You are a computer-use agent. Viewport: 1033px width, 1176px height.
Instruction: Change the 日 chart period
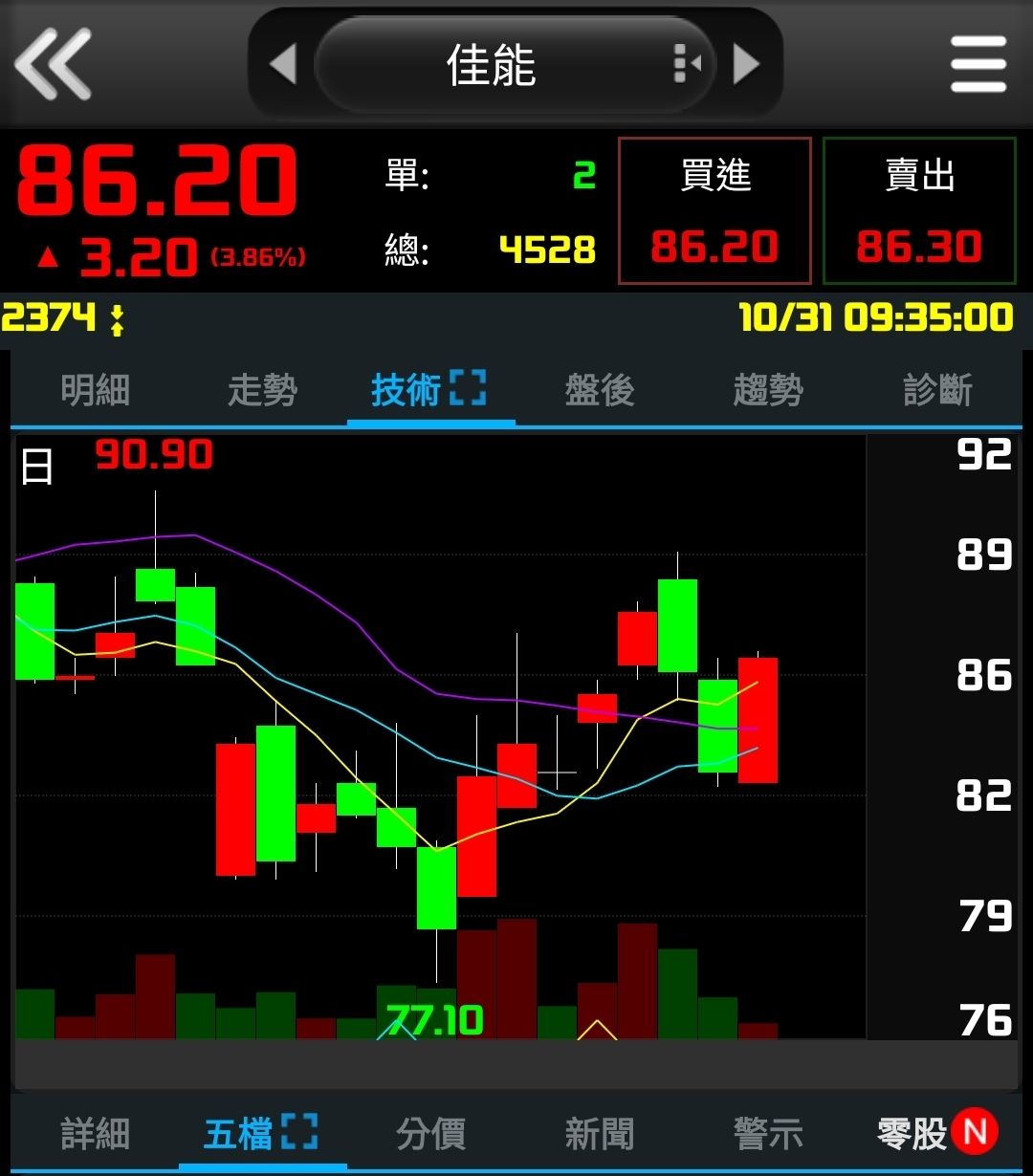pos(37,468)
